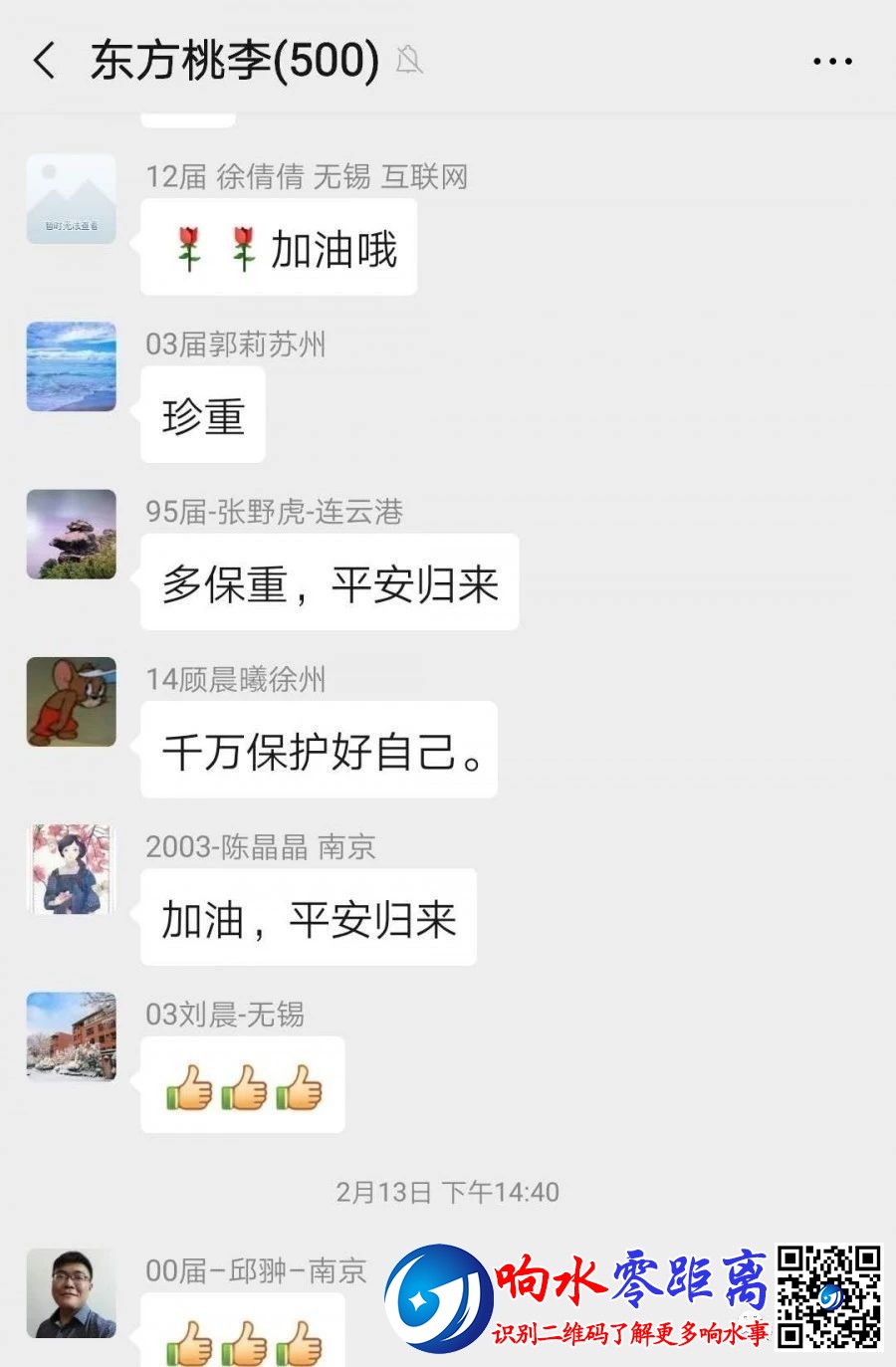Open 邱翀-南京's profile avatar
This screenshot has height=1367, width=896.
pyautogui.click(x=71, y=1293)
